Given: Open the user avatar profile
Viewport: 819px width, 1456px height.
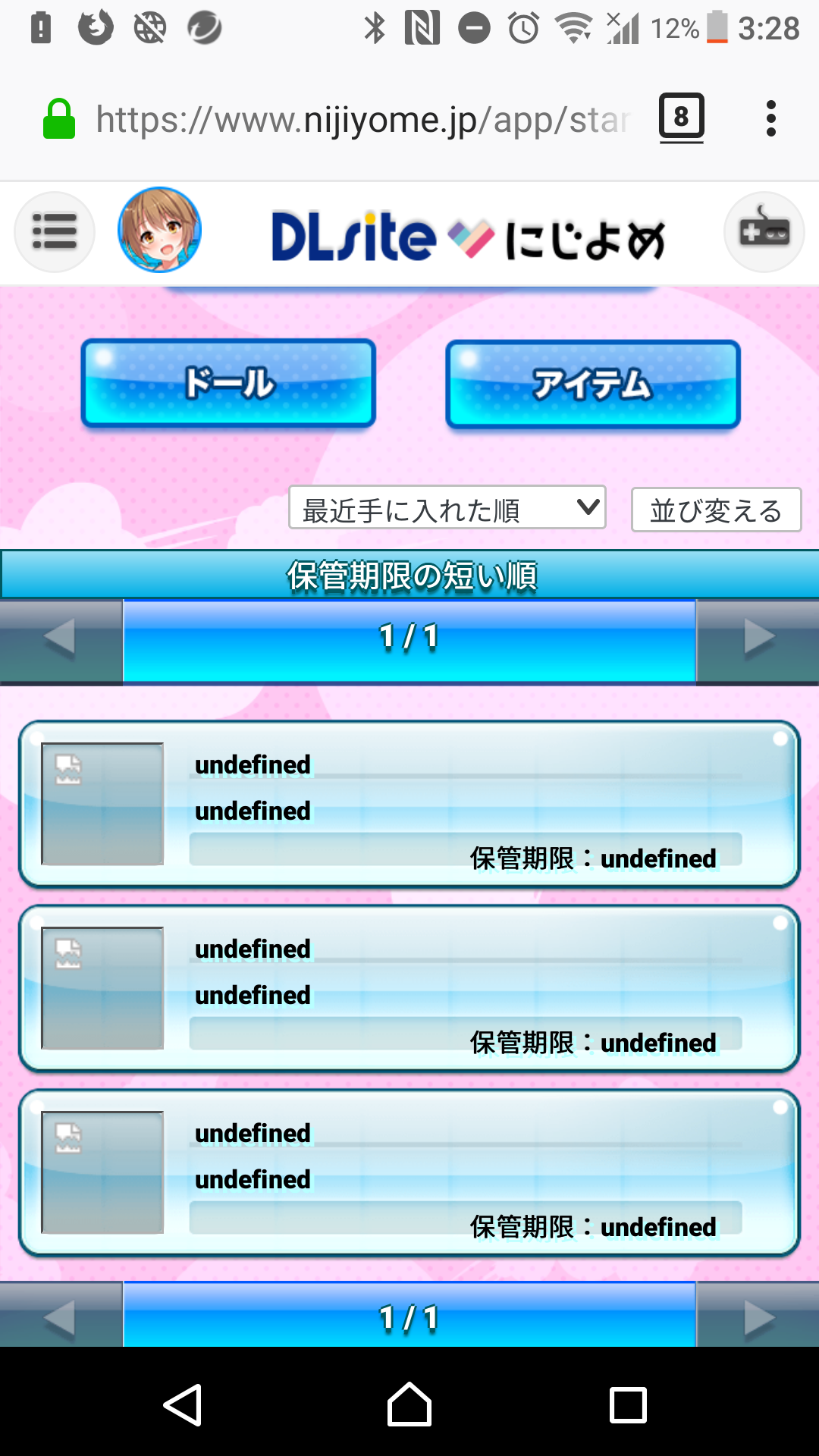Looking at the screenshot, I should coord(159,230).
